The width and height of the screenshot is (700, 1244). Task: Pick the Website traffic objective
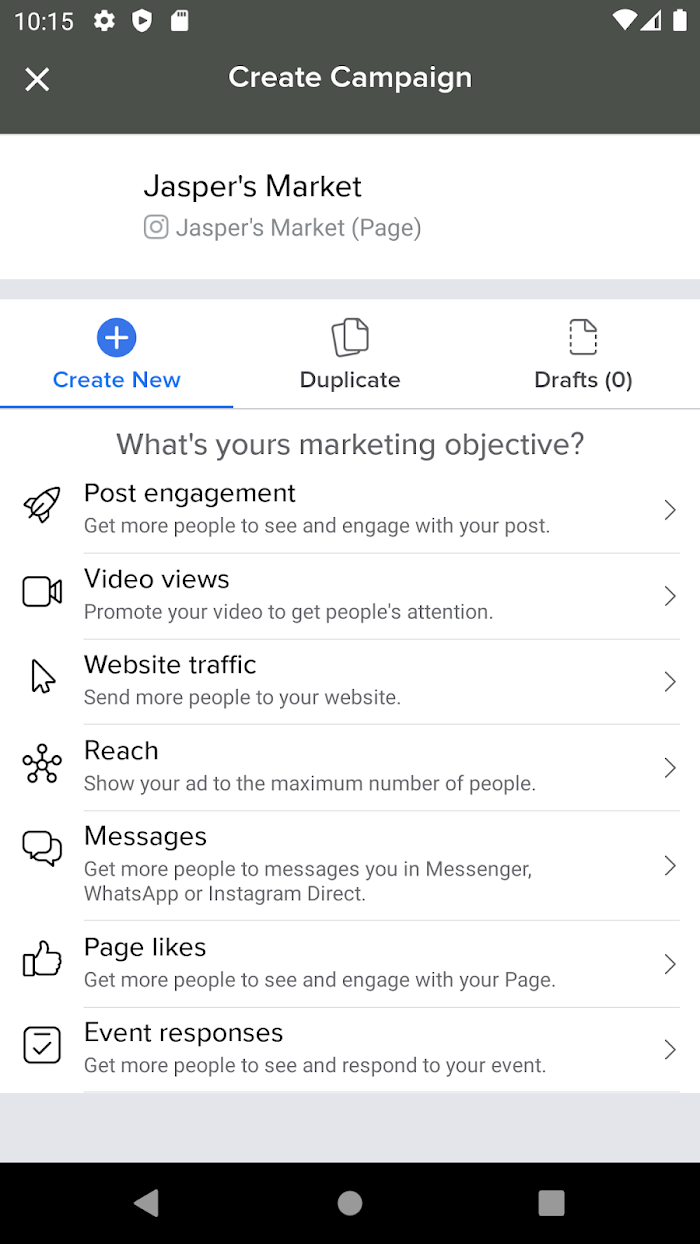click(350, 682)
